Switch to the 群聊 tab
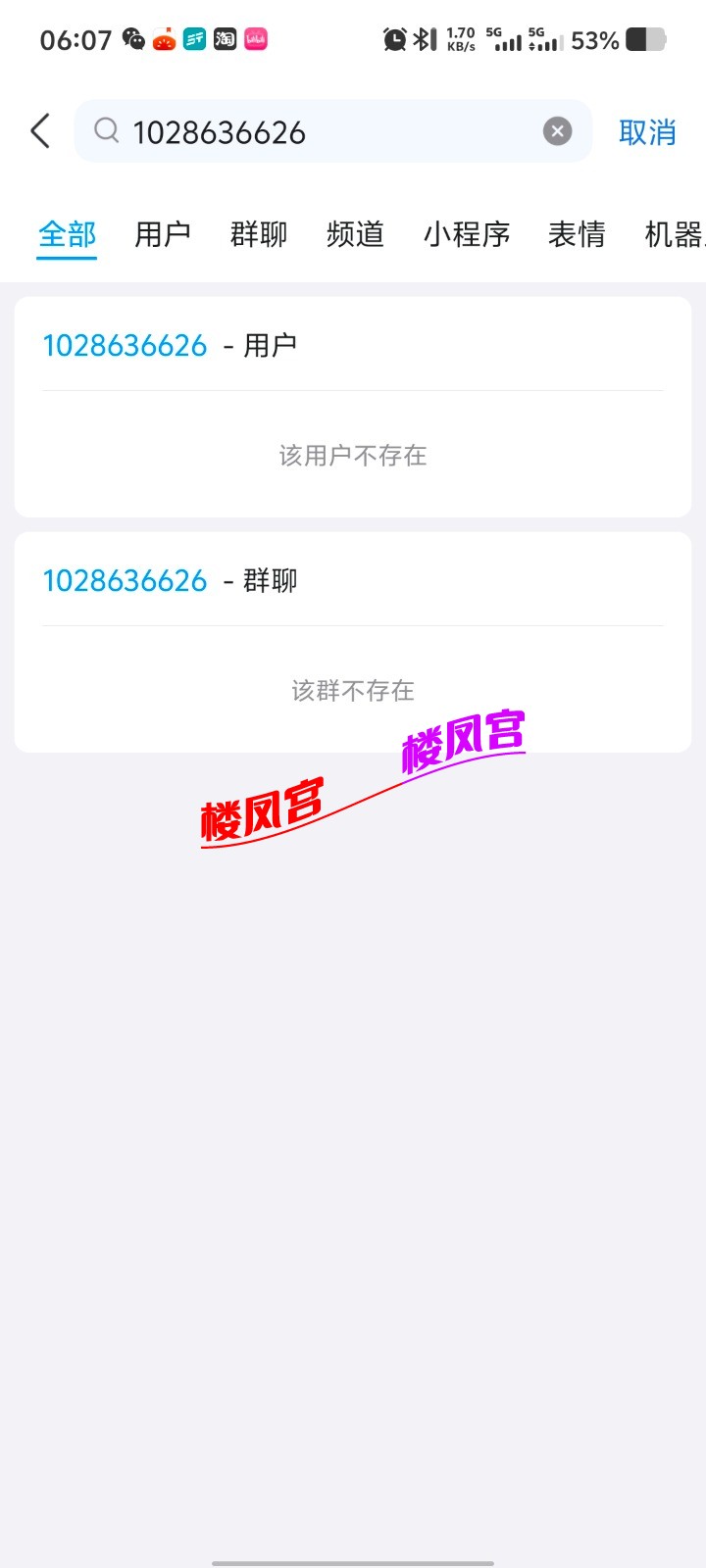Viewport: 706px width, 1568px height. 258,234
